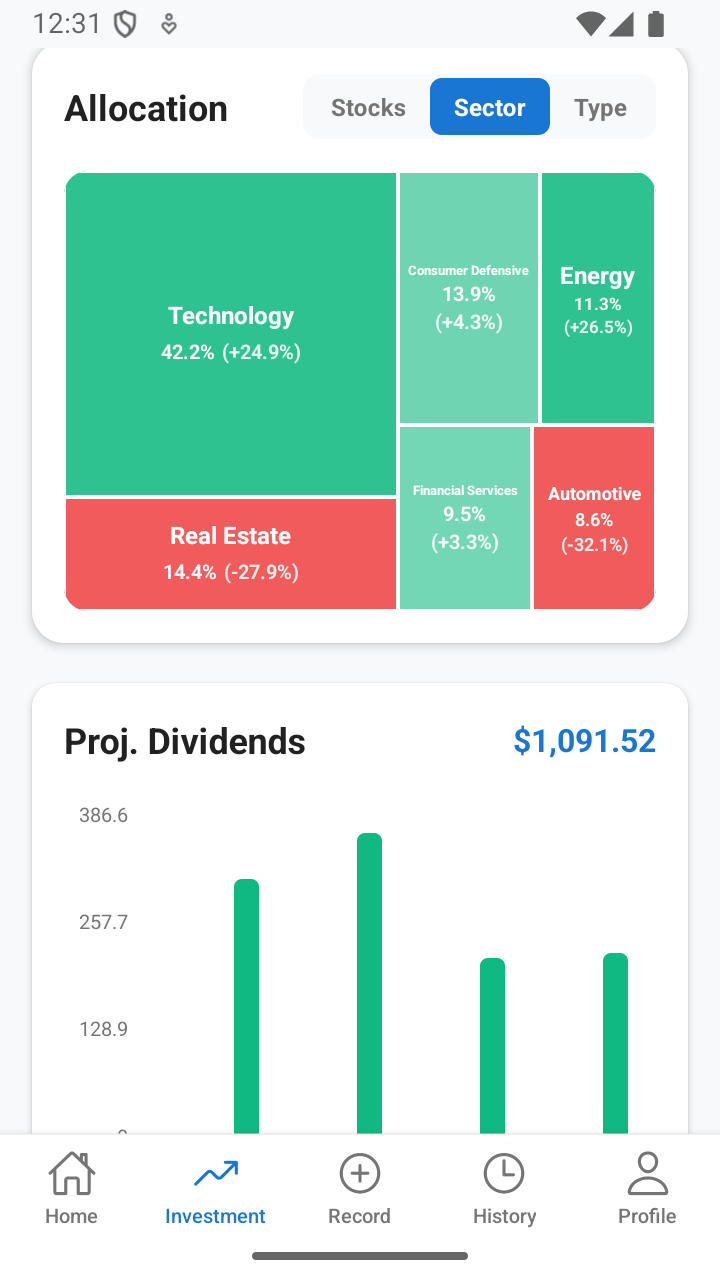
Task: Open Profile using the person icon
Action: click(647, 1172)
